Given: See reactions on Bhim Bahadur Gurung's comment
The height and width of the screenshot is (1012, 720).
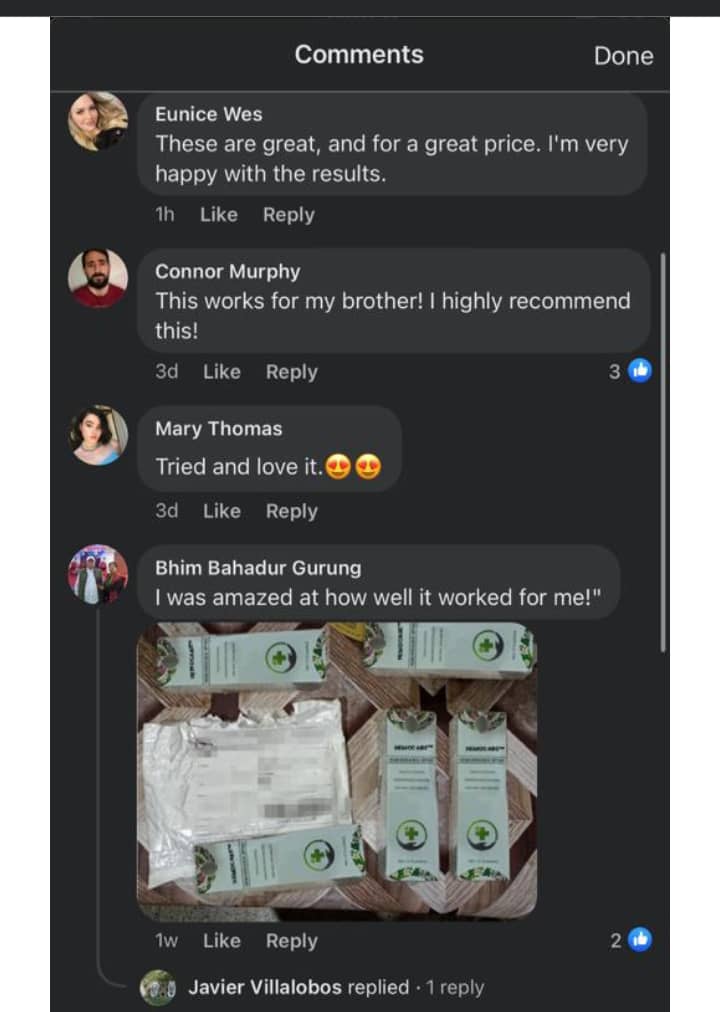Looking at the screenshot, I should 630,939.
